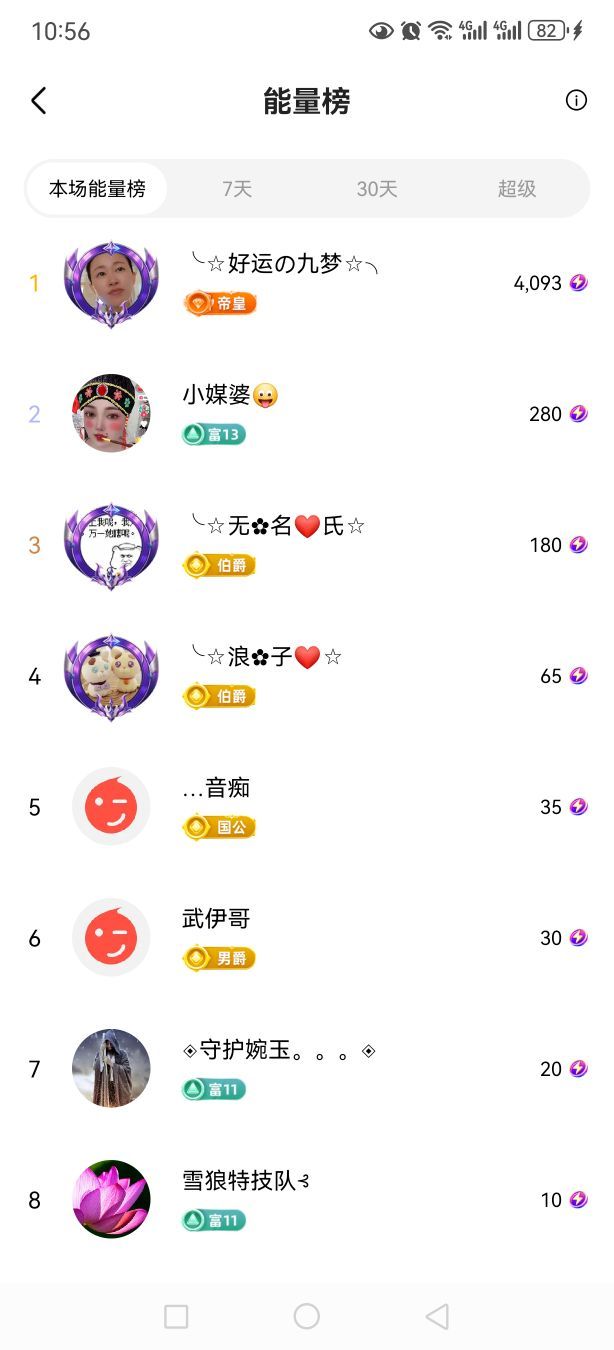Switch to the 7天 tab

237,188
